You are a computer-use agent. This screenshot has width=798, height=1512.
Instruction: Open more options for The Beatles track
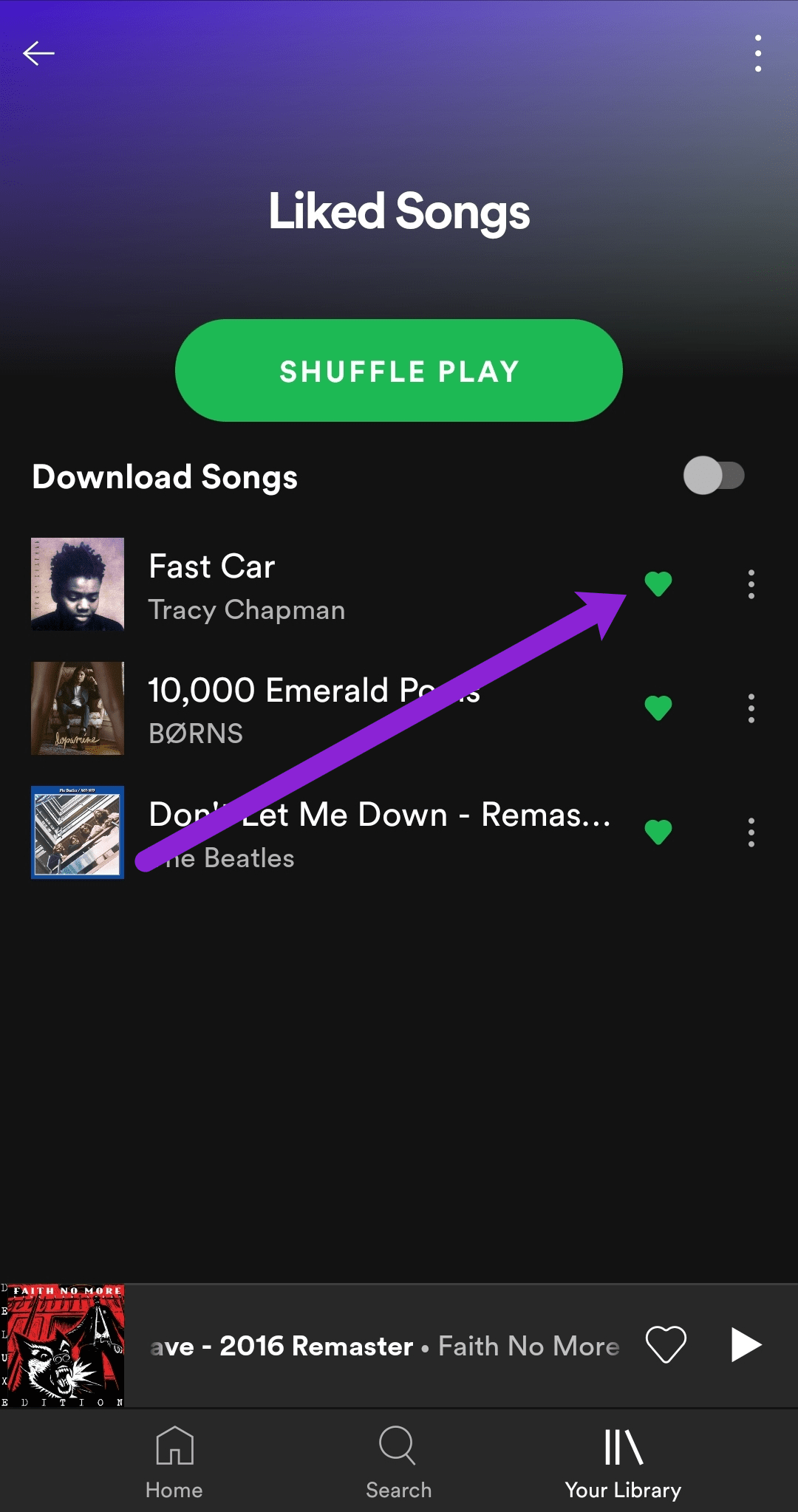(751, 832)
